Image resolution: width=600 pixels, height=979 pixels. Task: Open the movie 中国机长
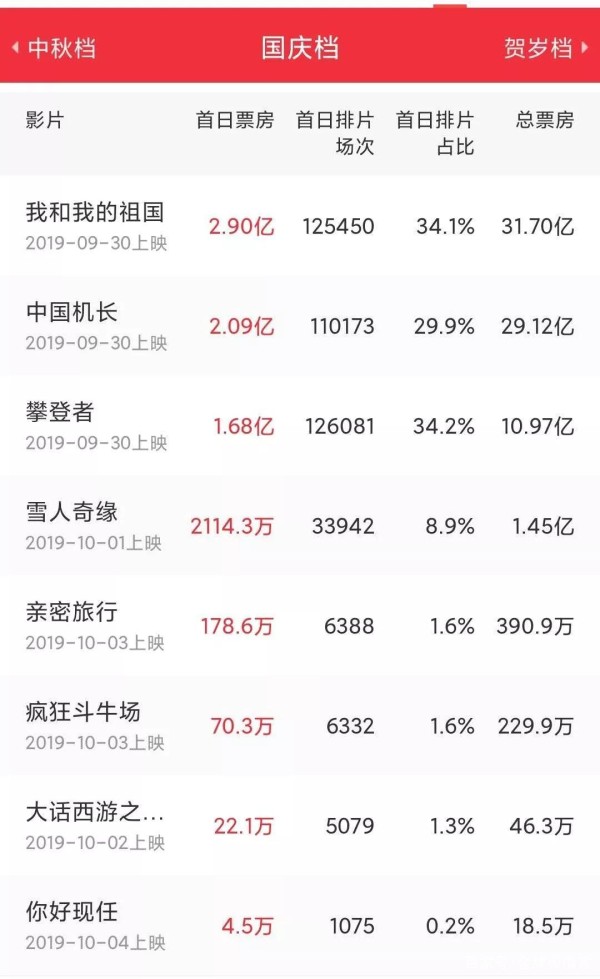(x=300, y=325)
